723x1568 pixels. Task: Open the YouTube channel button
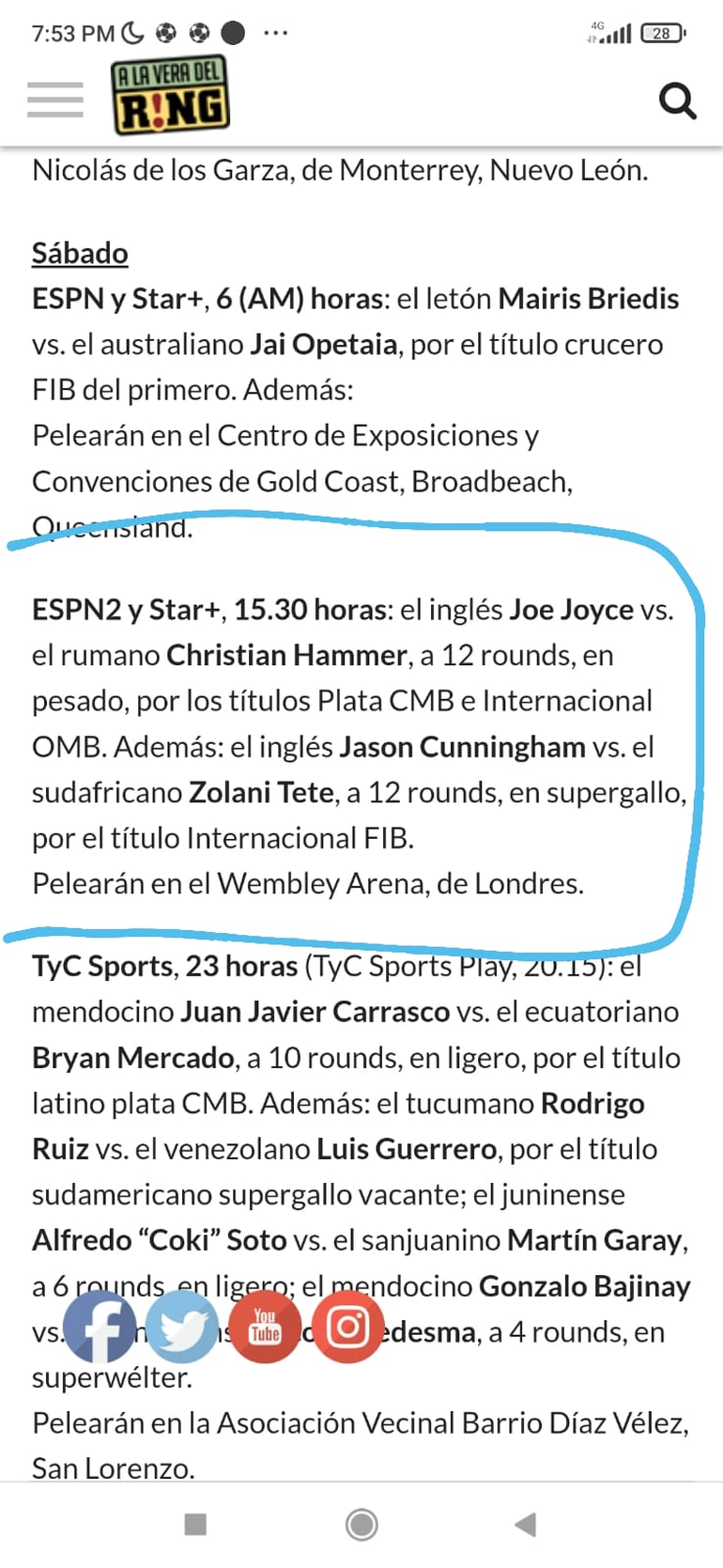(265, 1327)
